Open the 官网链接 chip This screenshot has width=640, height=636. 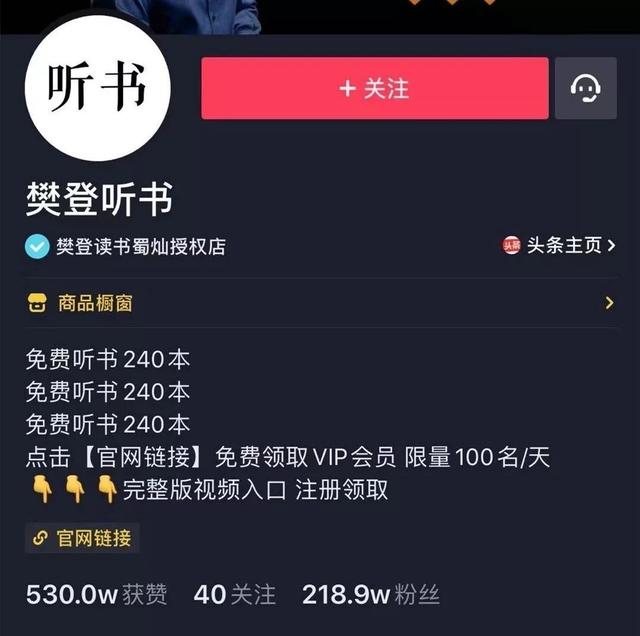tap(83, 539)
